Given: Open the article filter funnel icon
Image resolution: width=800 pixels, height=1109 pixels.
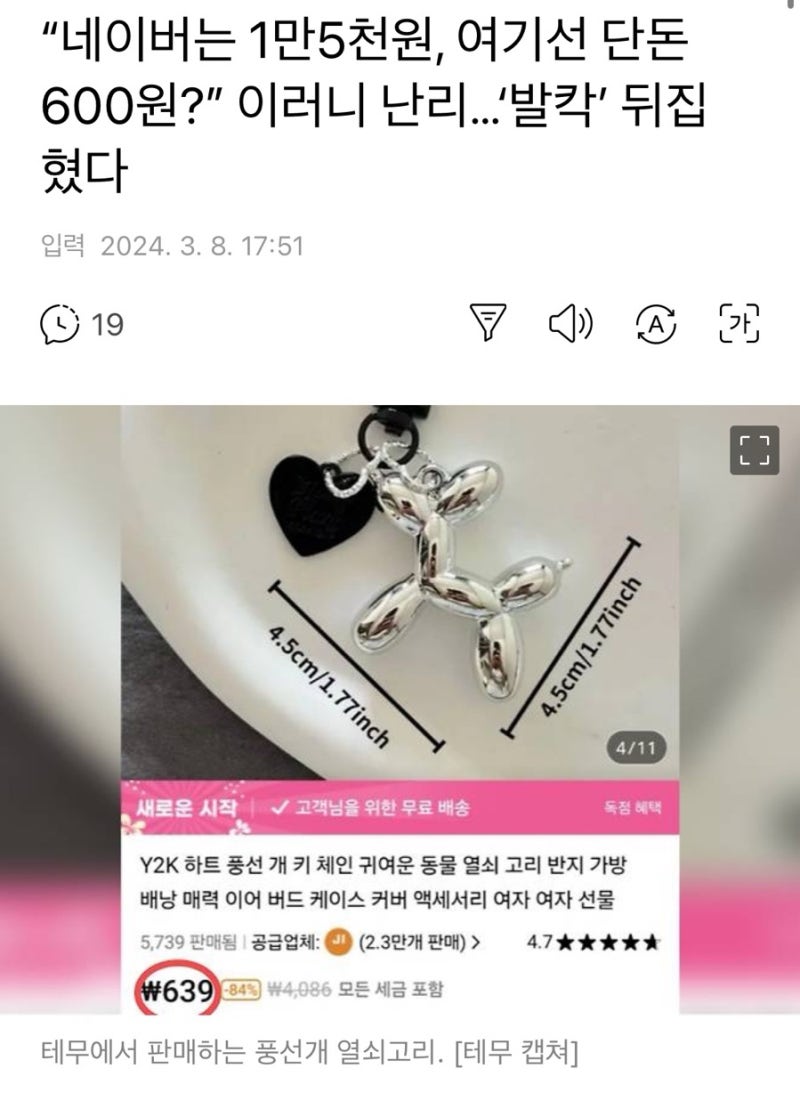Looking at the screenshot, I should click(486, 322).
